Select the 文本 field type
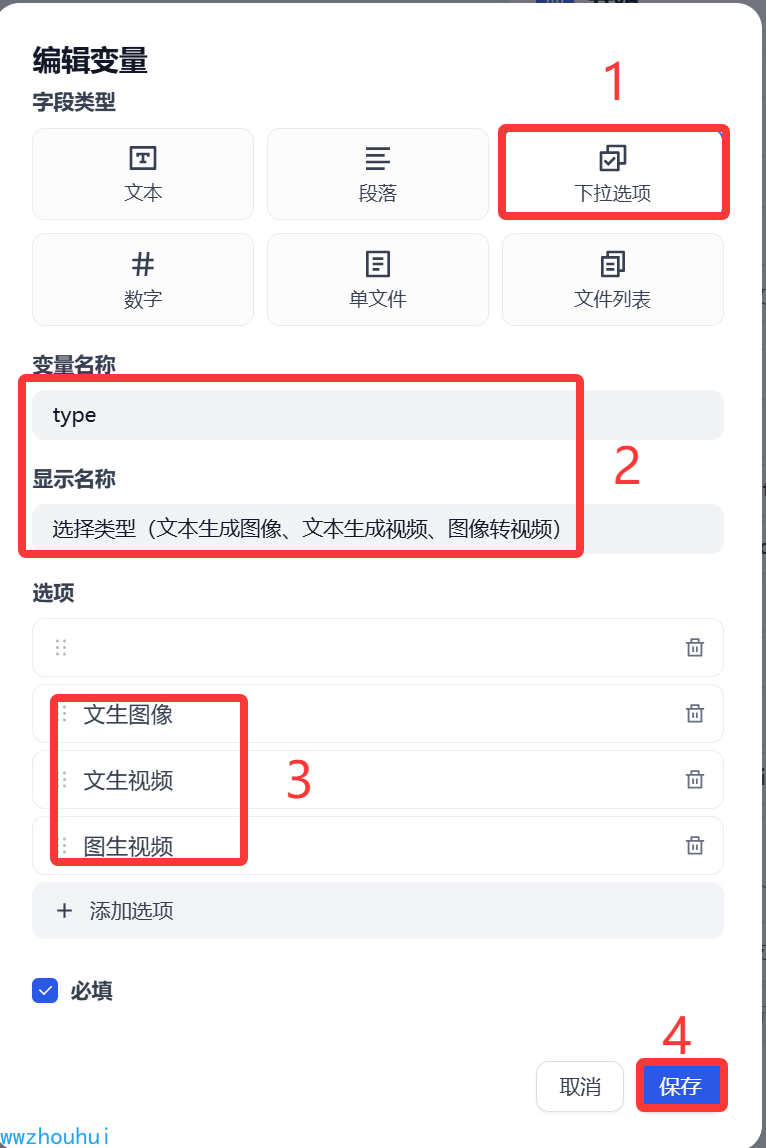The width and height of the screenshot is (766, 1148). (x=143, y=174)
